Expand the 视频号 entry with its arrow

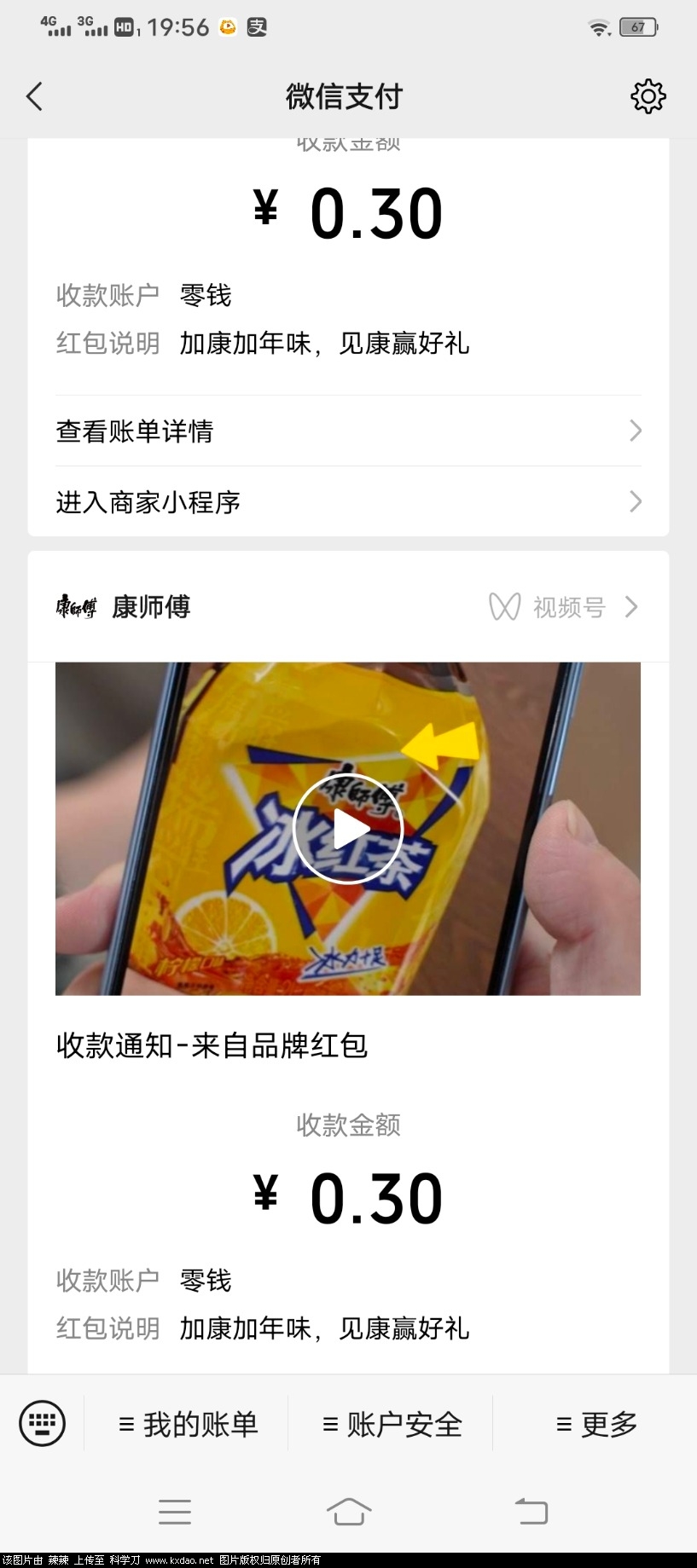coord(631,607)
